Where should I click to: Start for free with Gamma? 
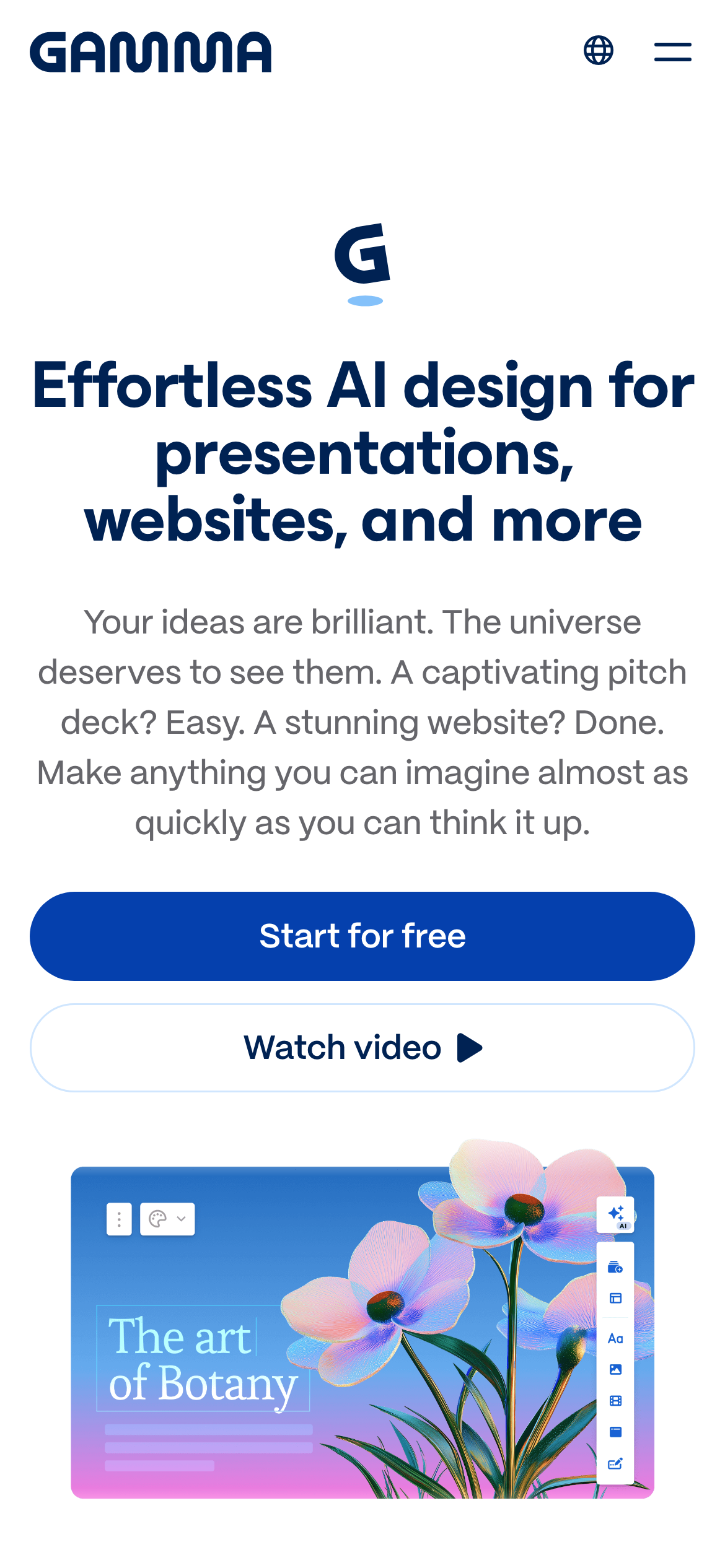click(x=362, y=936)
